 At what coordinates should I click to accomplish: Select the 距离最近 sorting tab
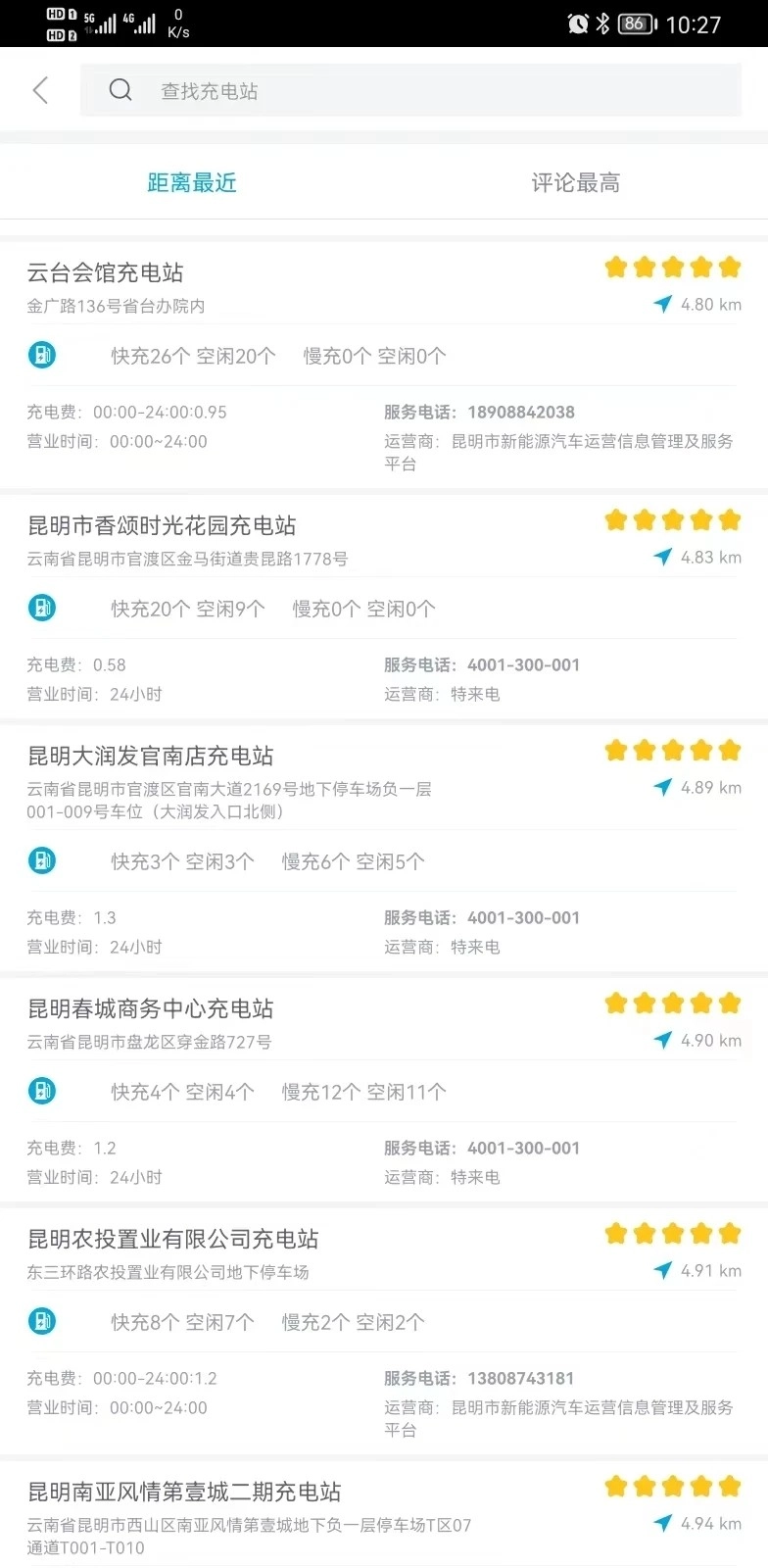(191, 182)
